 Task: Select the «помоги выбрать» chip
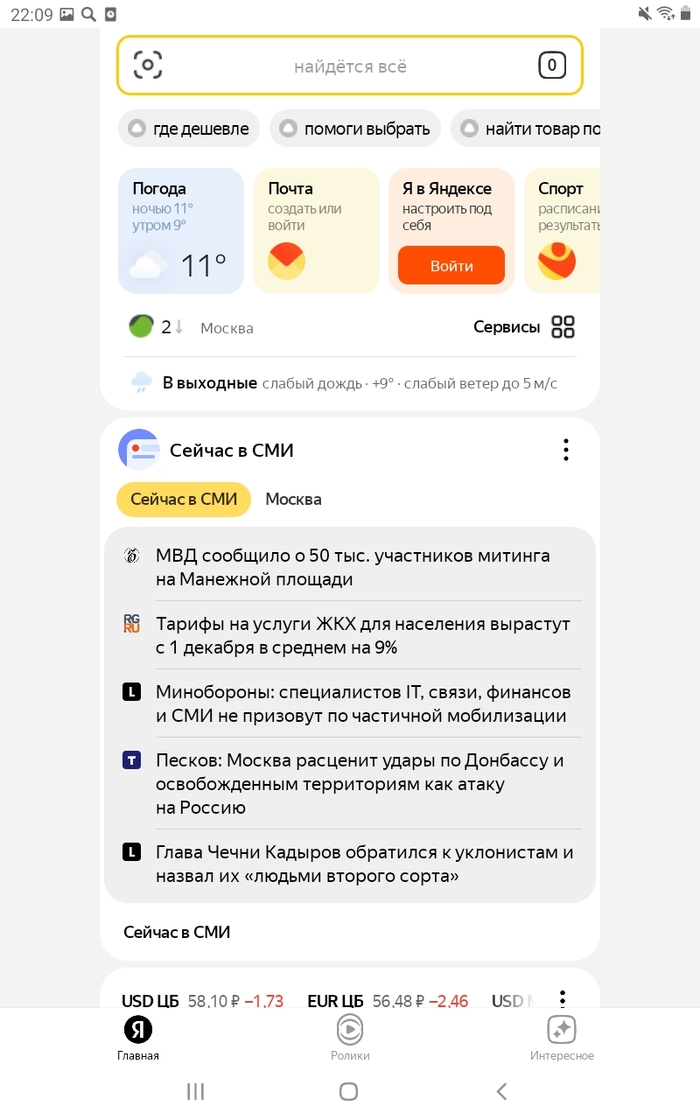[355, 128]
